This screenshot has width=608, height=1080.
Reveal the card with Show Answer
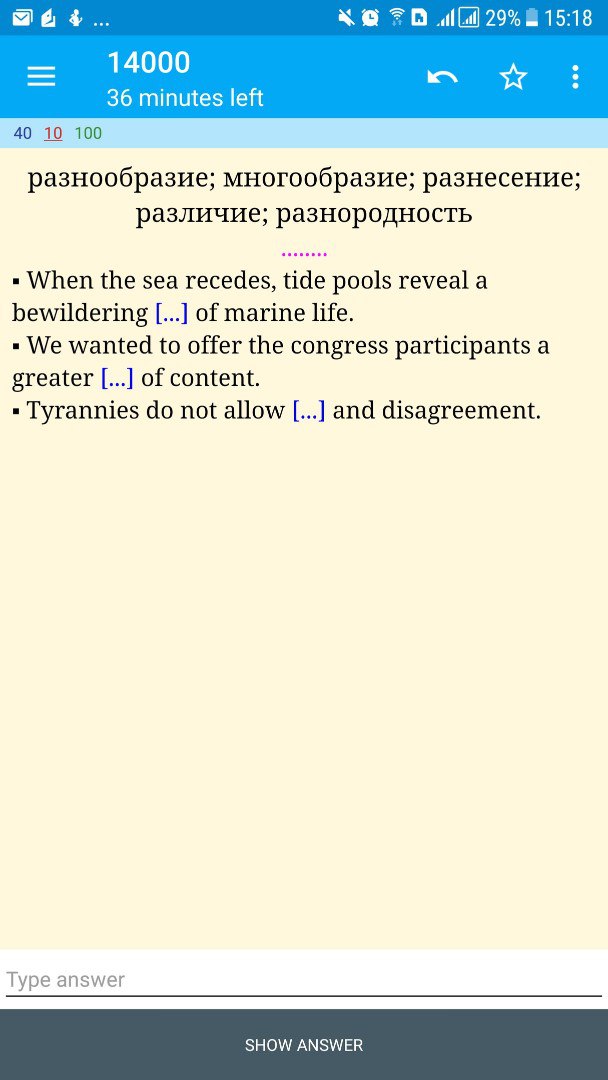[x=303, y=1045]
